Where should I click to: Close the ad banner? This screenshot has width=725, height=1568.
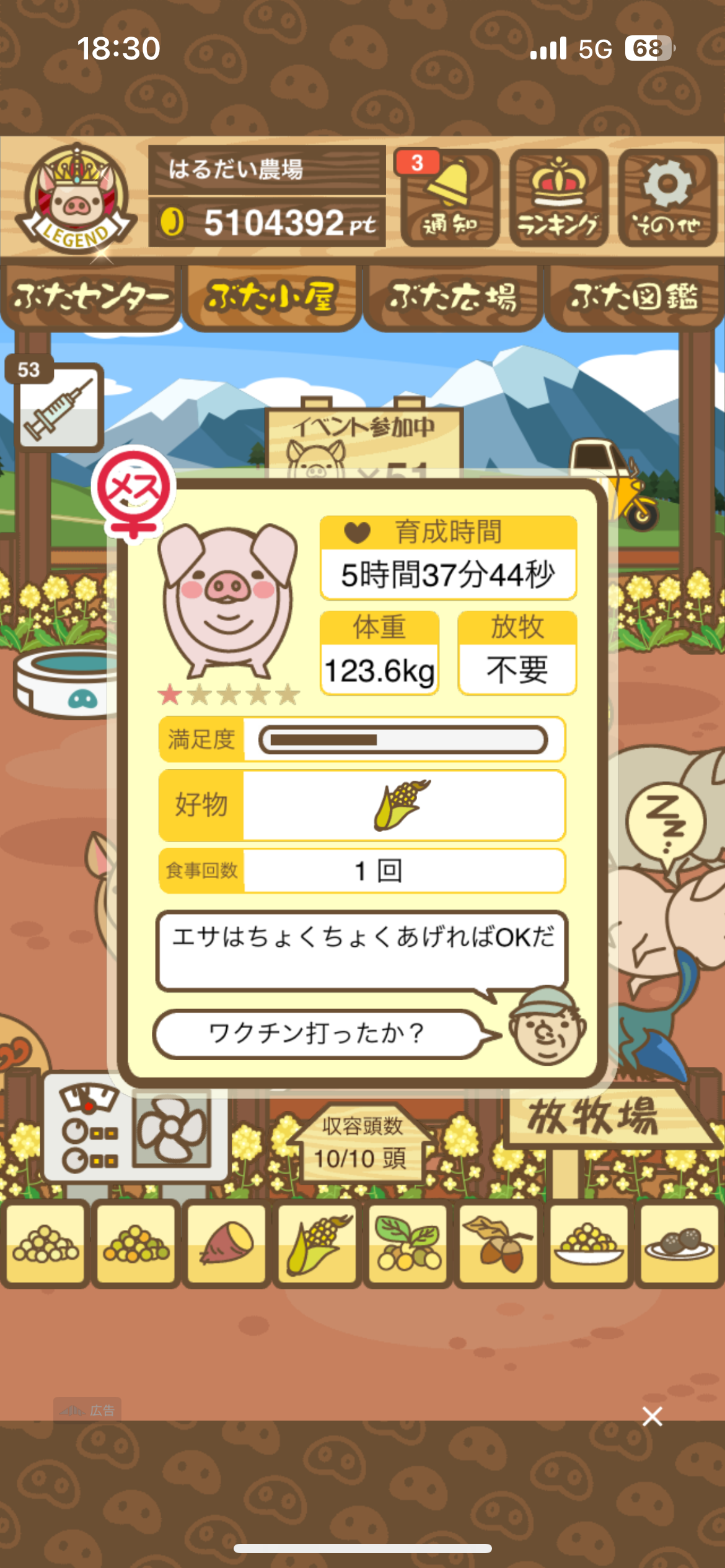(x=652, y=1416)
